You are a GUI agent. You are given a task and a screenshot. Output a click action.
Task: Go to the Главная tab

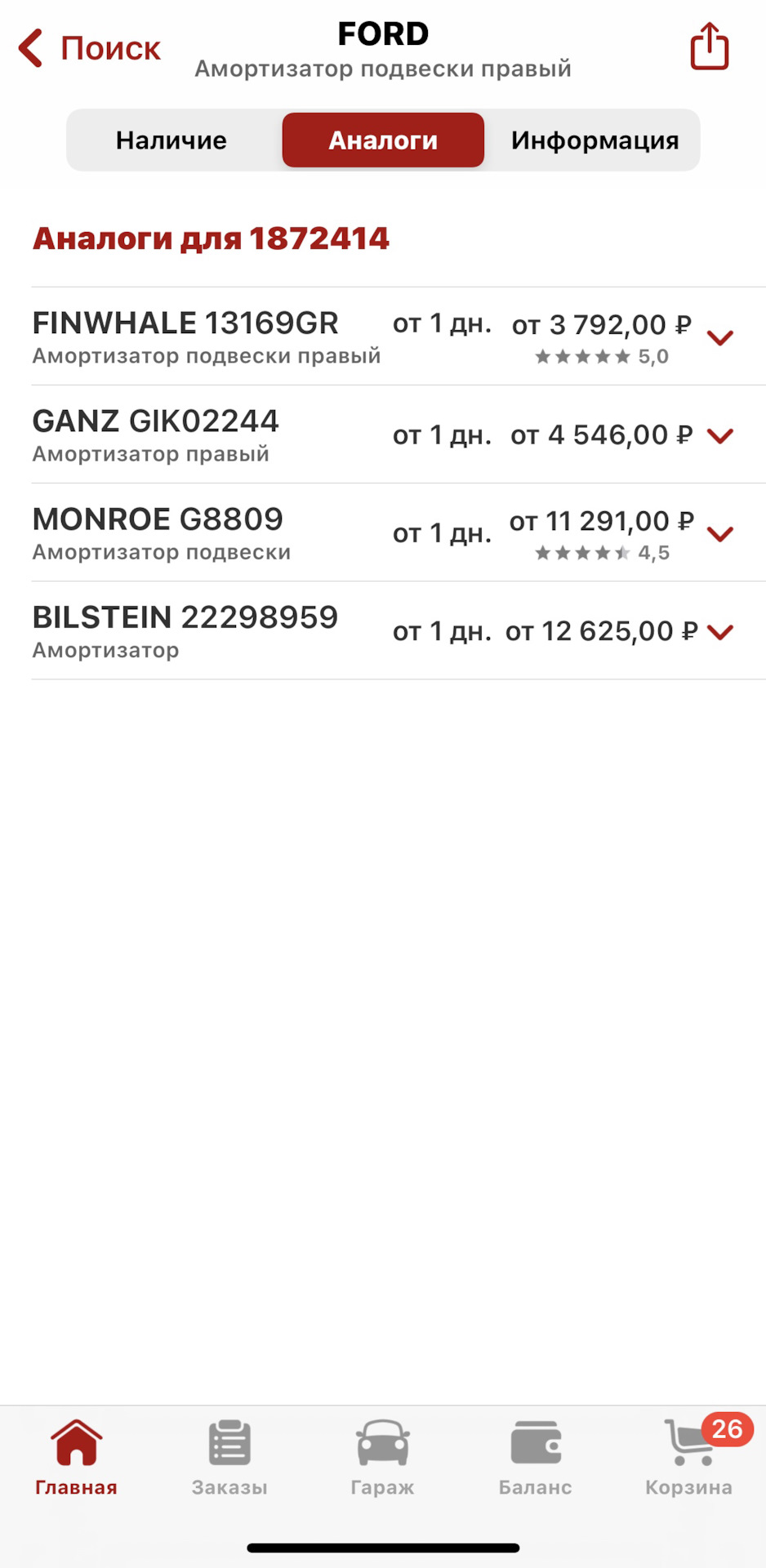76,1458
